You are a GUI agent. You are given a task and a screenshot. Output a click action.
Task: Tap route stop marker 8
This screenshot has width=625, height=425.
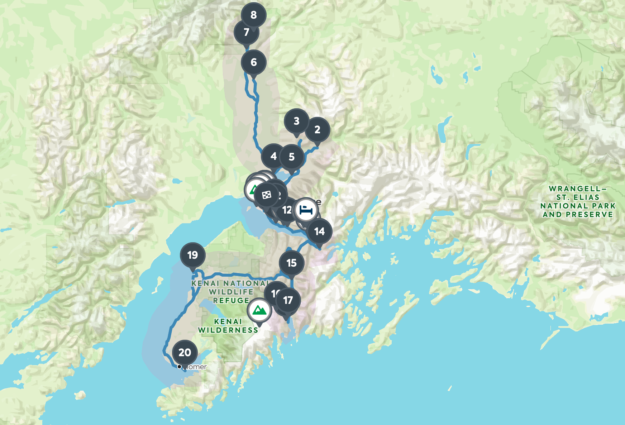tap(254, 15)
